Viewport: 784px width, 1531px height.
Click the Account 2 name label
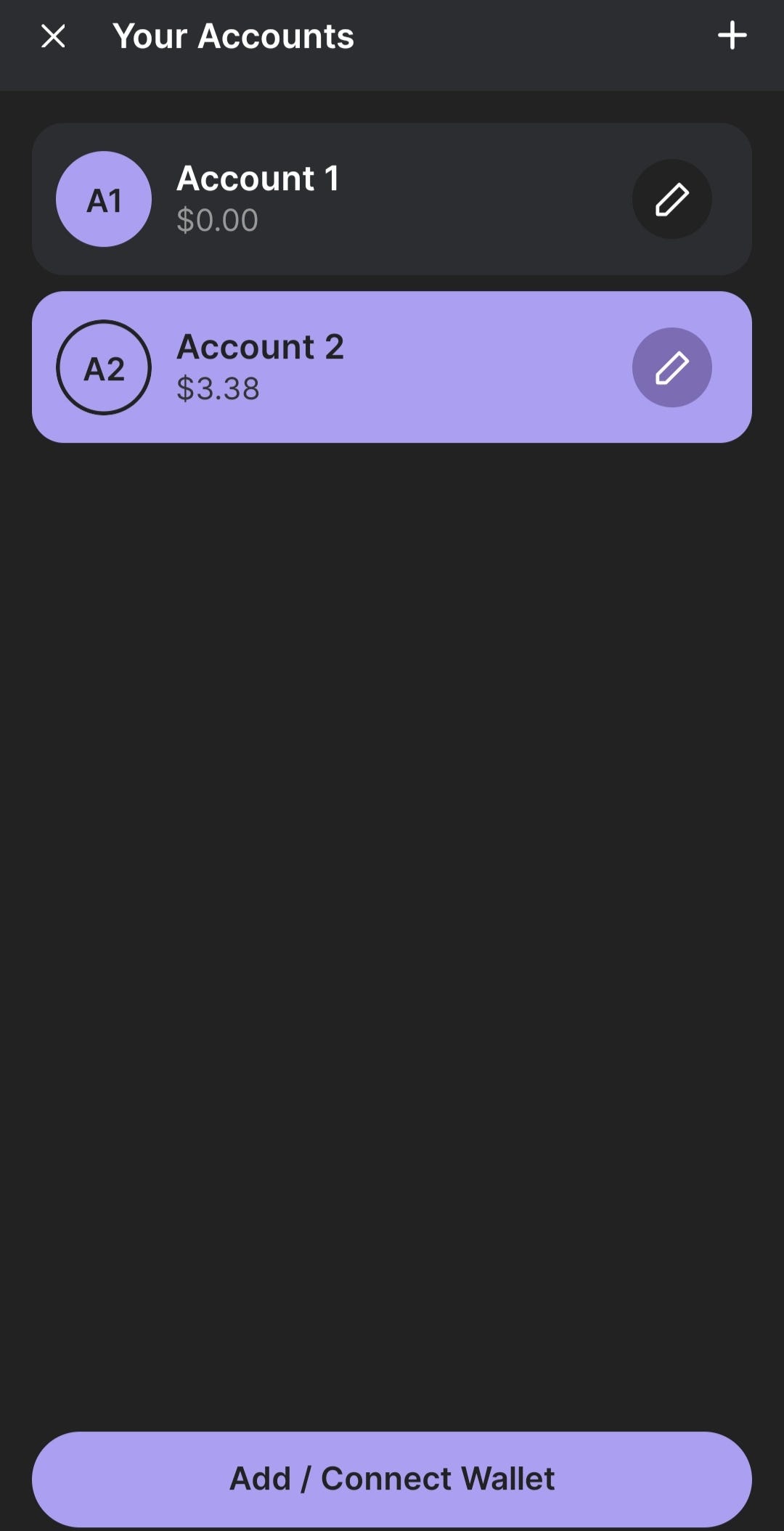tap(262, 346)
